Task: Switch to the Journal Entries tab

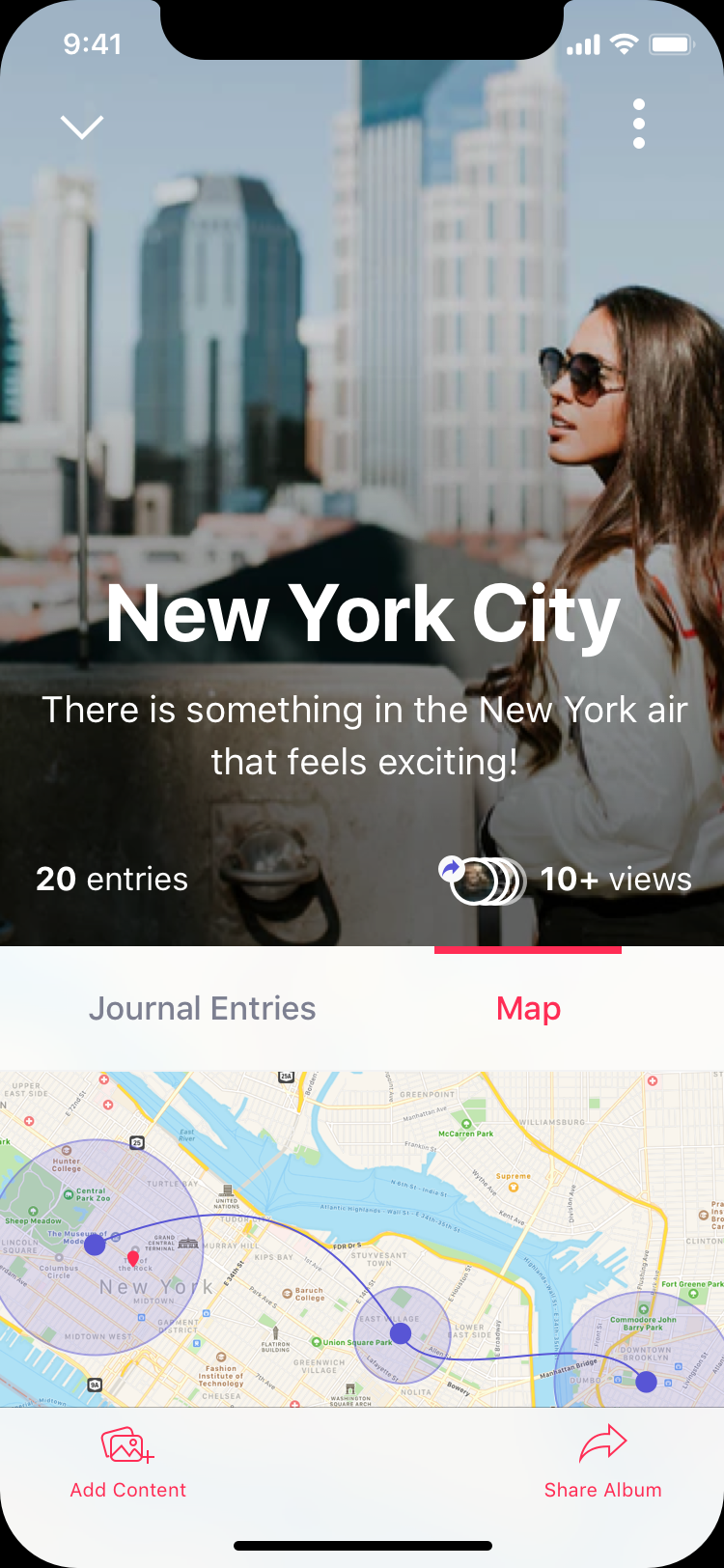Action: (x=203, y=1009)
